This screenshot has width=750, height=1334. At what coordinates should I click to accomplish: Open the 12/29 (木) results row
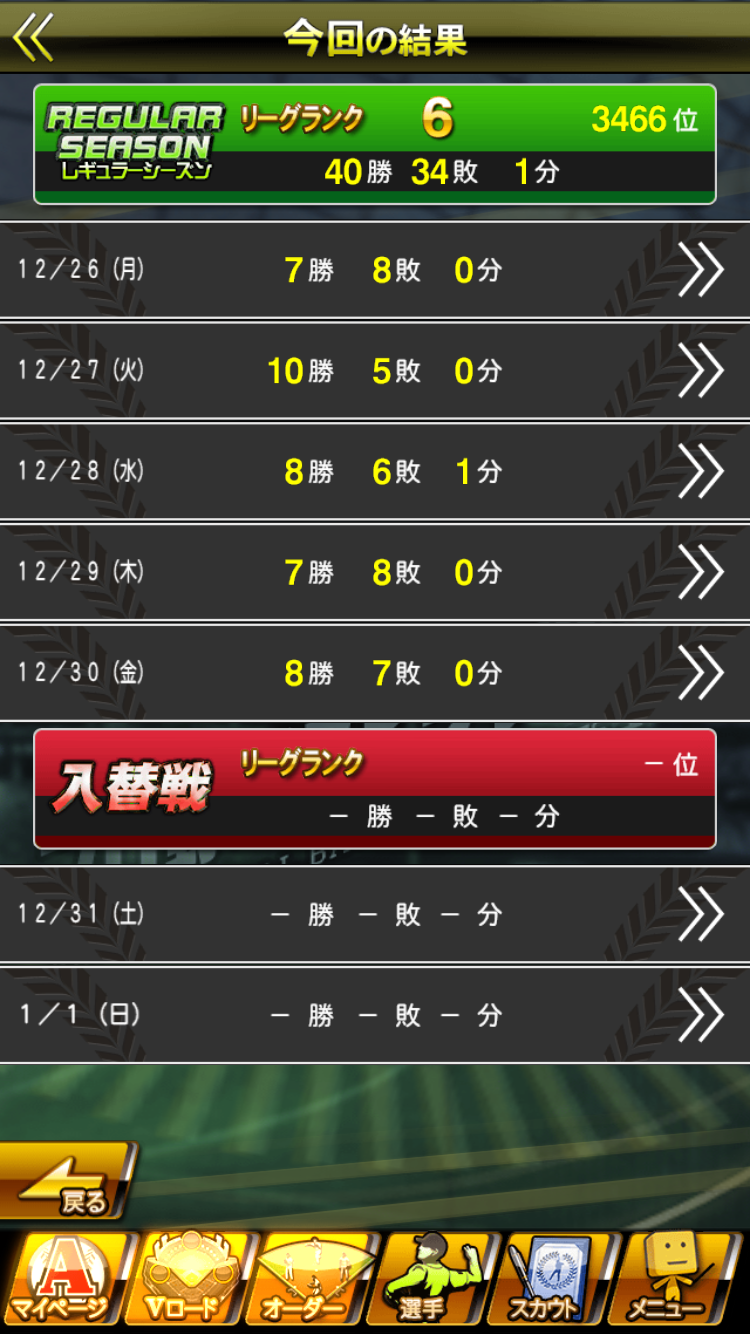pos(375,573)
